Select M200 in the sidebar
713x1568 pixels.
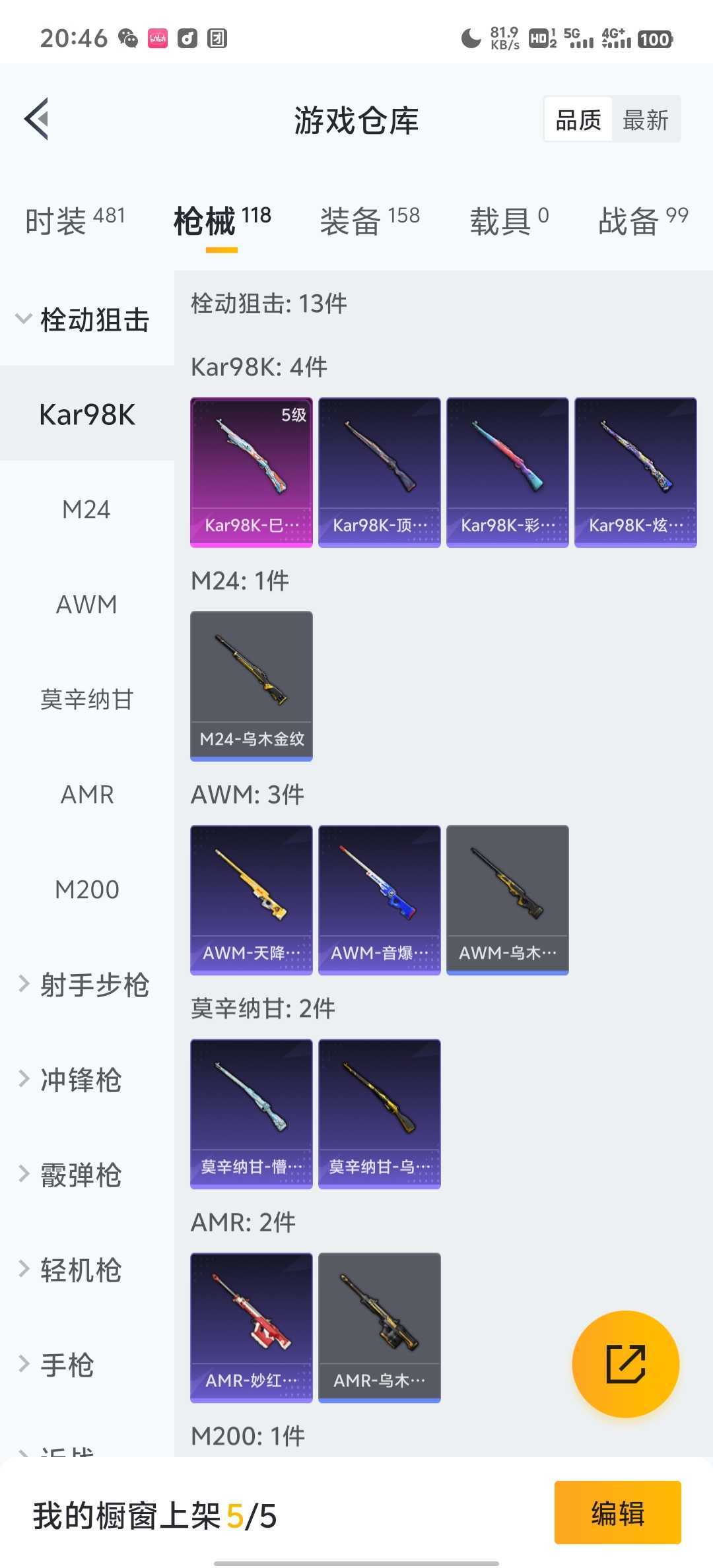pyautogui.click(x=86, y=890)
